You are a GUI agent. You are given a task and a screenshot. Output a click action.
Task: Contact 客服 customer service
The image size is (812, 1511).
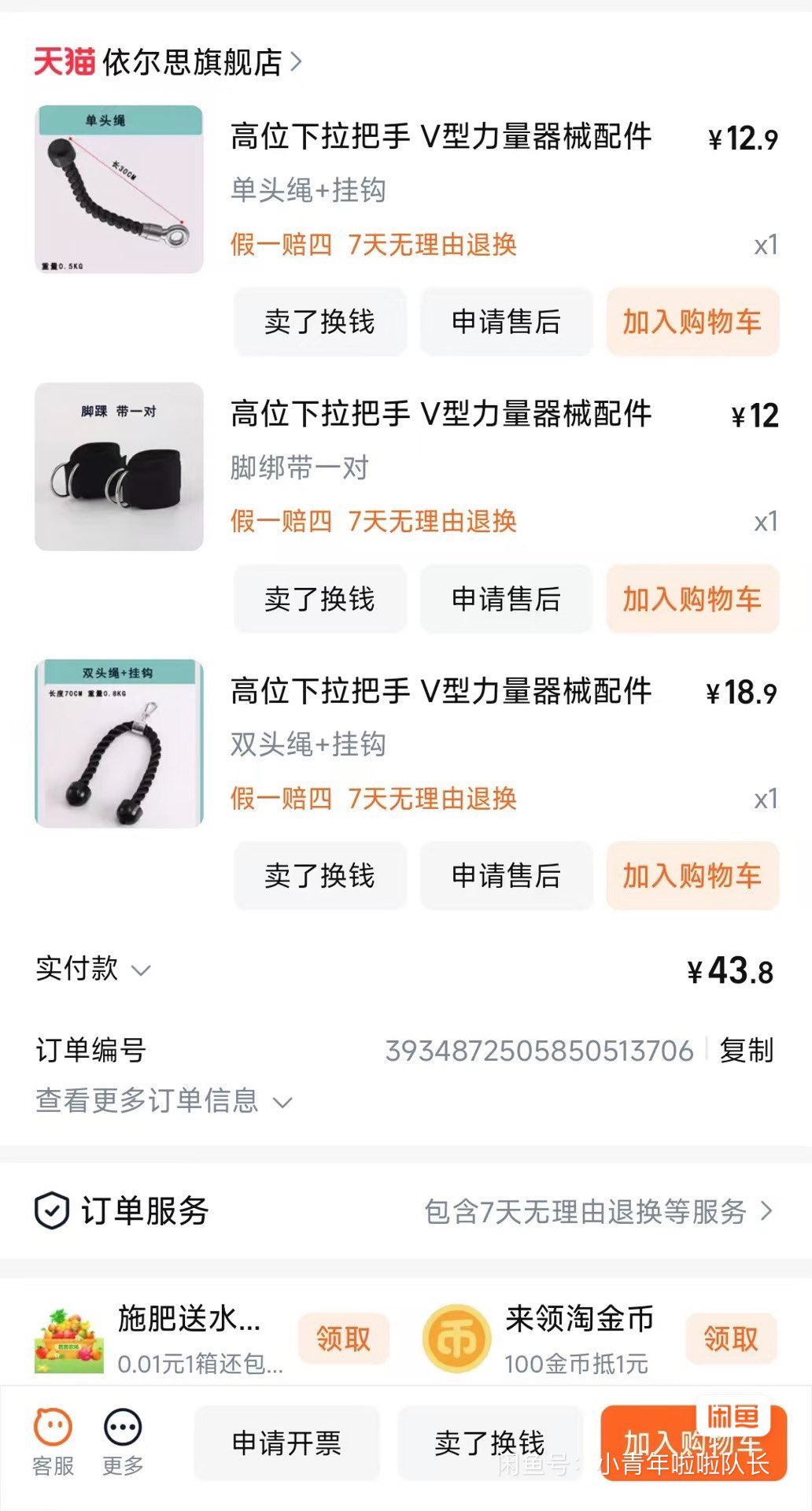pyautogui.click(x=53, y=1443)
